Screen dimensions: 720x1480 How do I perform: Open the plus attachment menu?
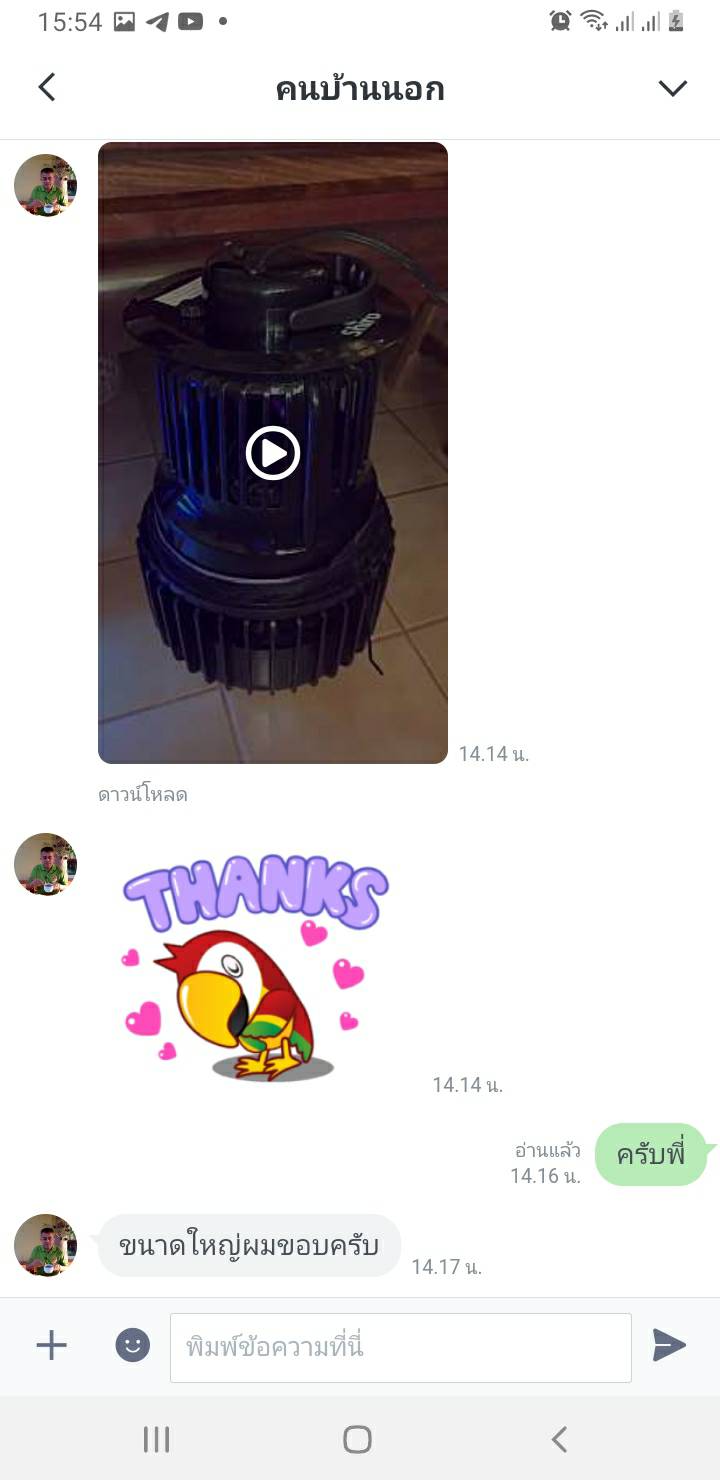tap(51, 1345)
